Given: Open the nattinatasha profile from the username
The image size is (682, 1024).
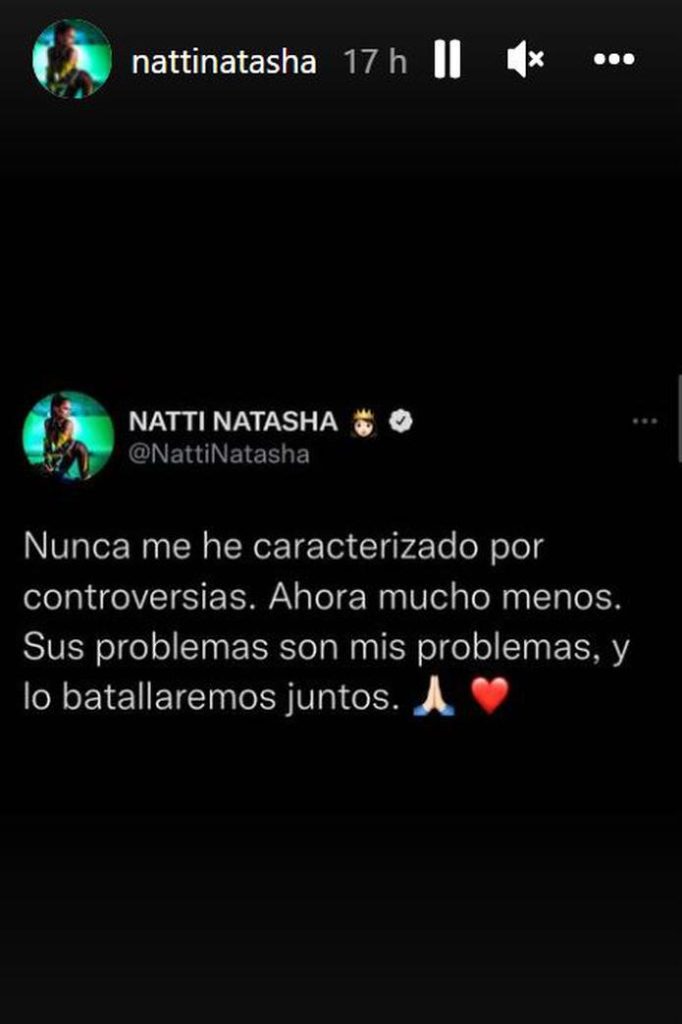Looking at the screenshot, I should [x=224, y=62].
